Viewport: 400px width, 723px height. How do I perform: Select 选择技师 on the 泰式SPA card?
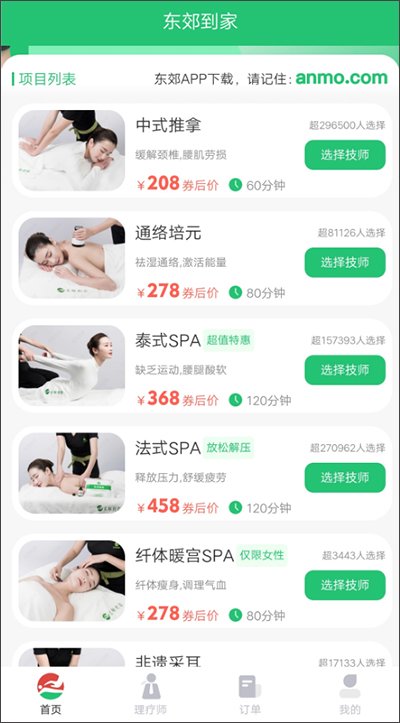(345, 370)
